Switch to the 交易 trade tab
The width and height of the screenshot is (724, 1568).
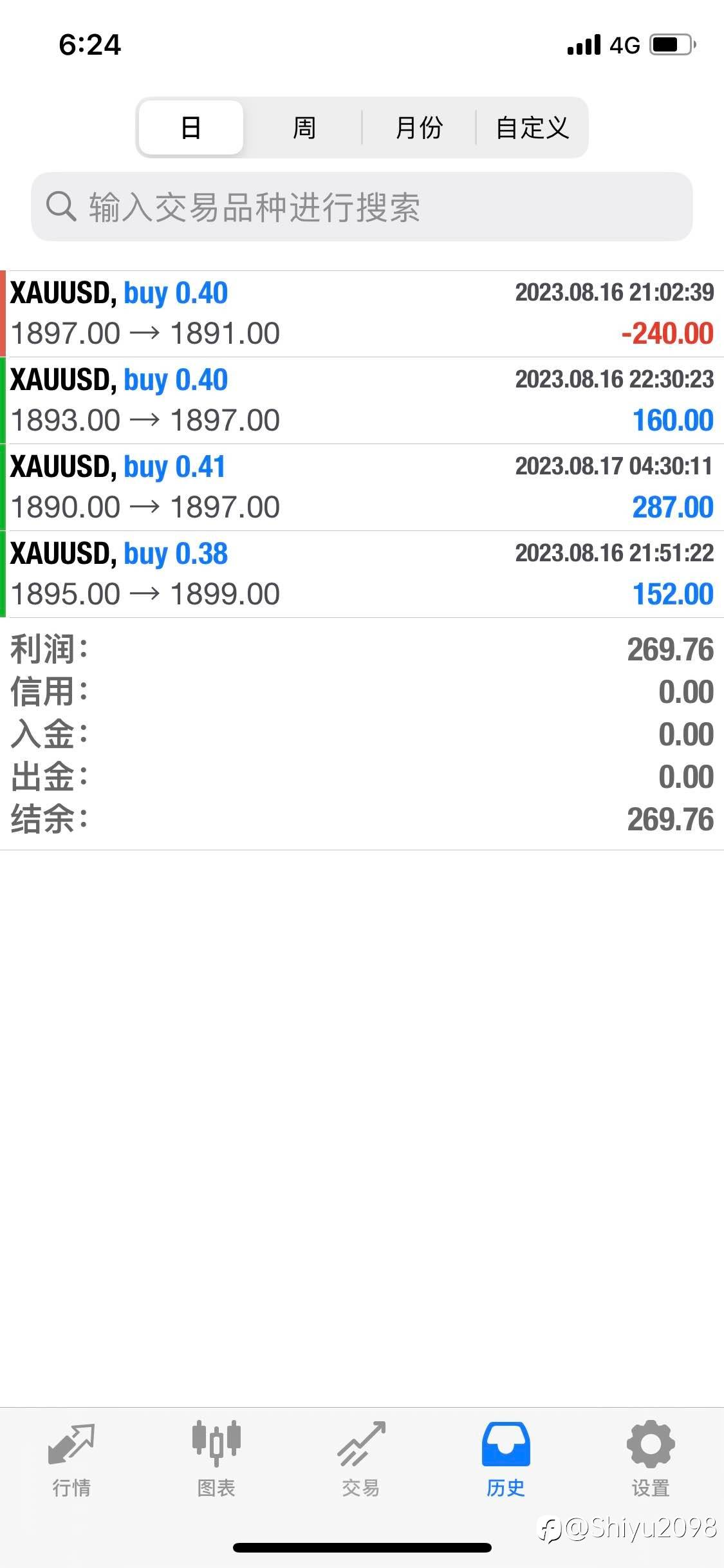pyautogui.click(x=361, y=1459)
